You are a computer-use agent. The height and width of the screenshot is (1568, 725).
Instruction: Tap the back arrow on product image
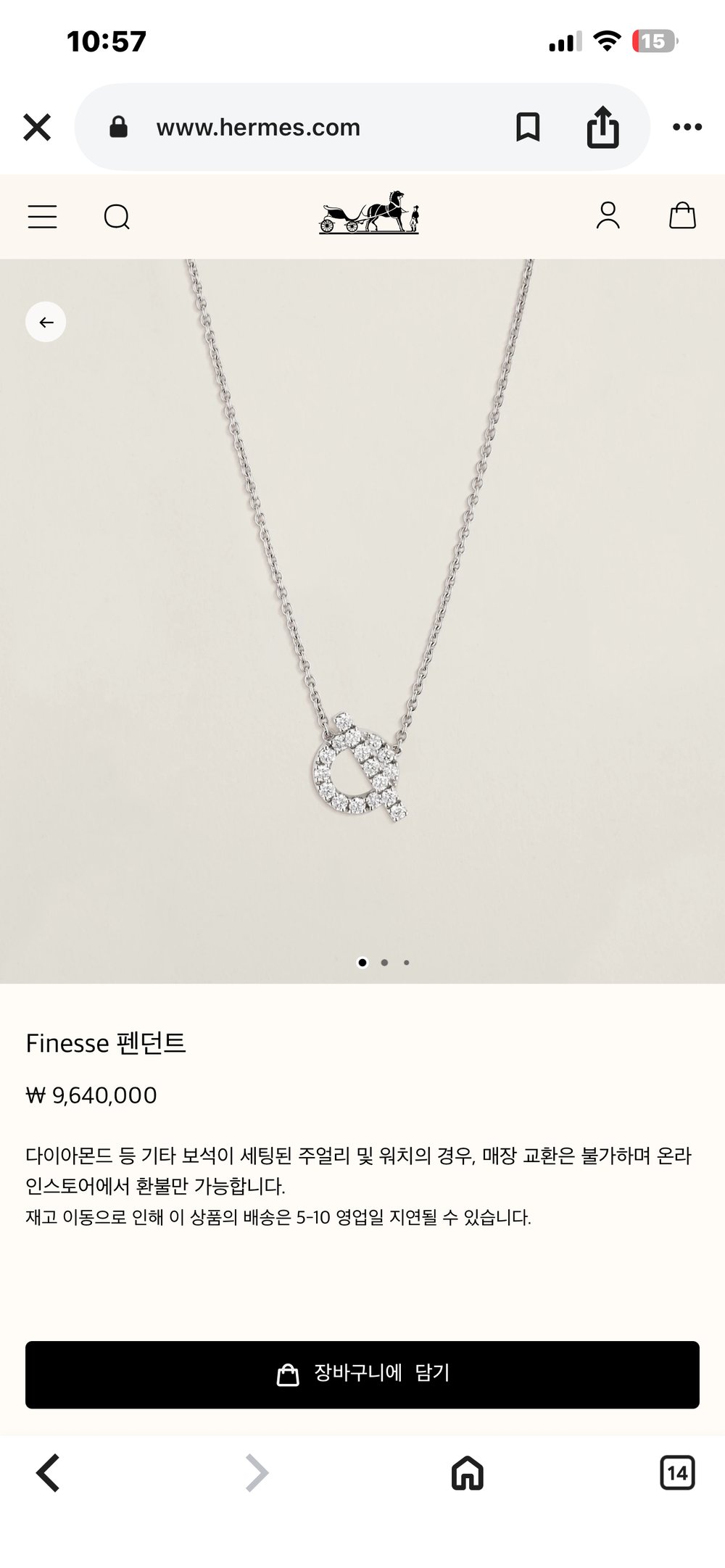pos(46,322)
